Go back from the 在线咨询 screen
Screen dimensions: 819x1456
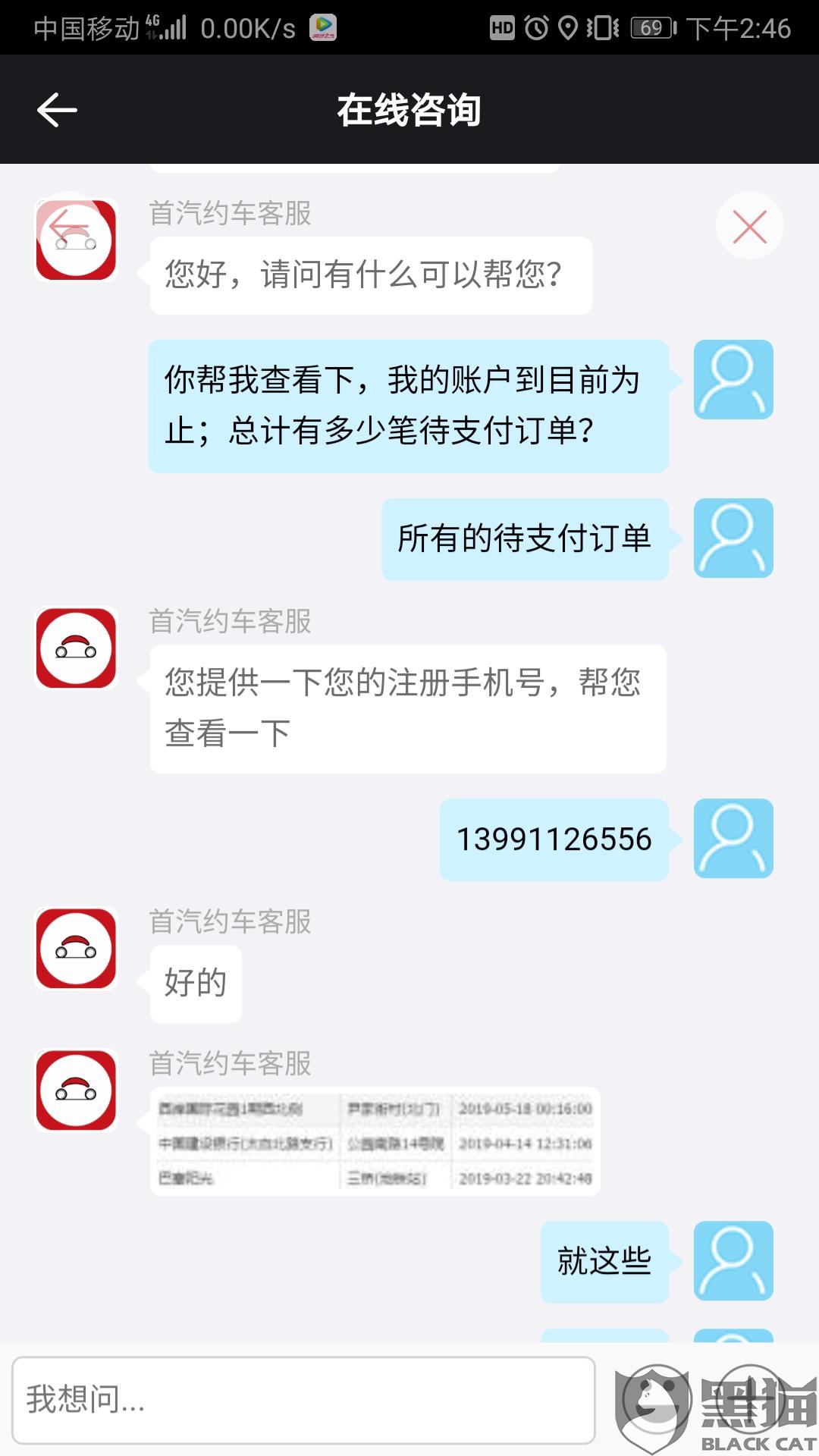(57, 110)
